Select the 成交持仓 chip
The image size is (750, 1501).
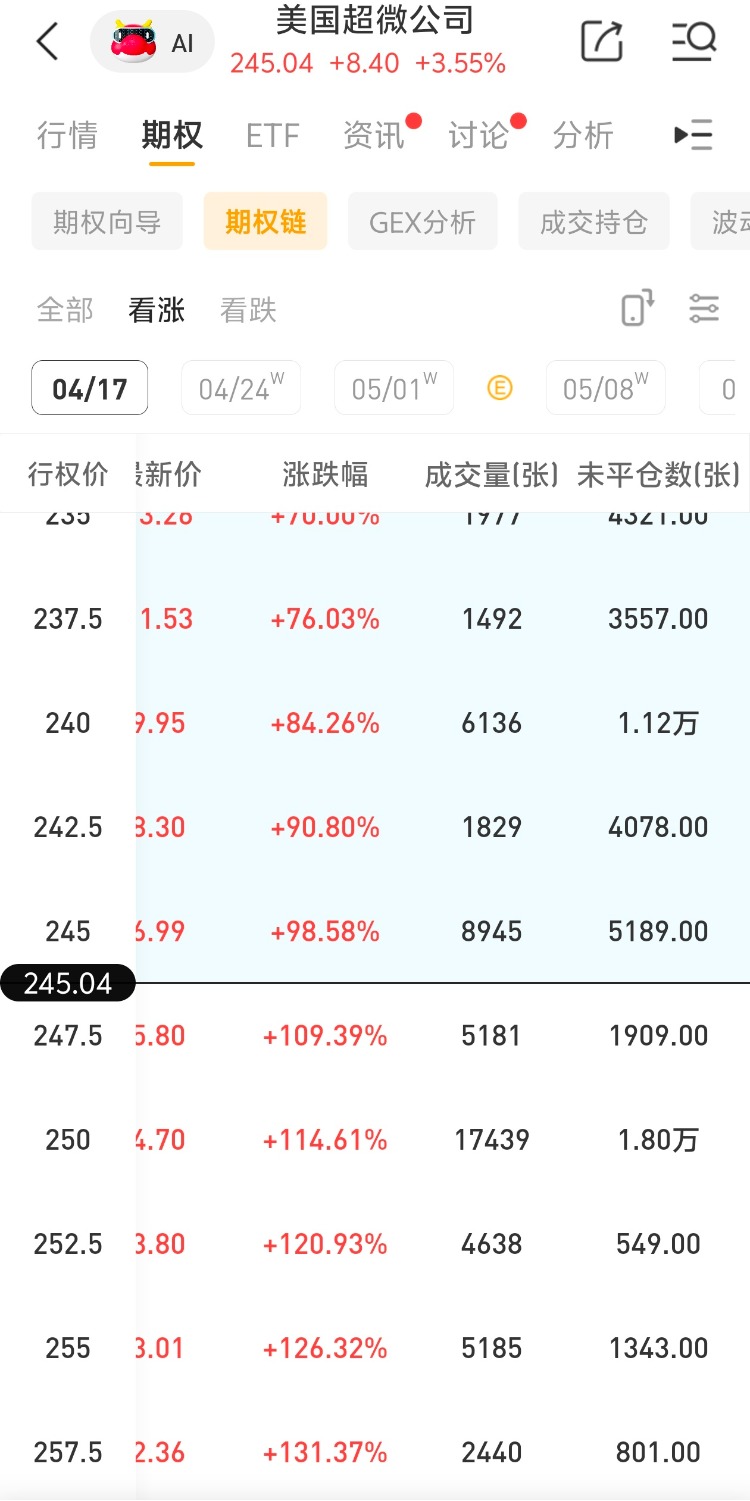594,221
